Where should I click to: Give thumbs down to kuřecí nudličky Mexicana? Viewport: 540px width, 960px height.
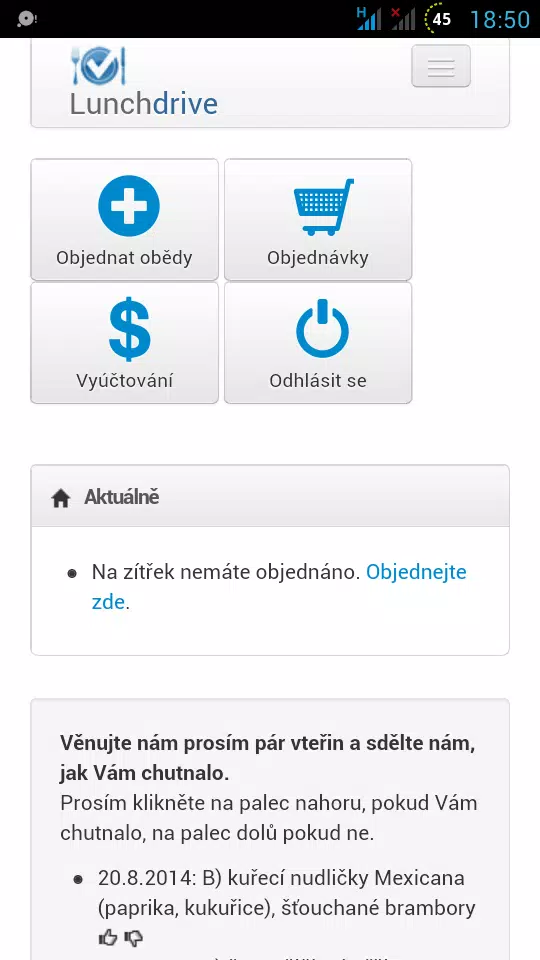coord(133,937)
